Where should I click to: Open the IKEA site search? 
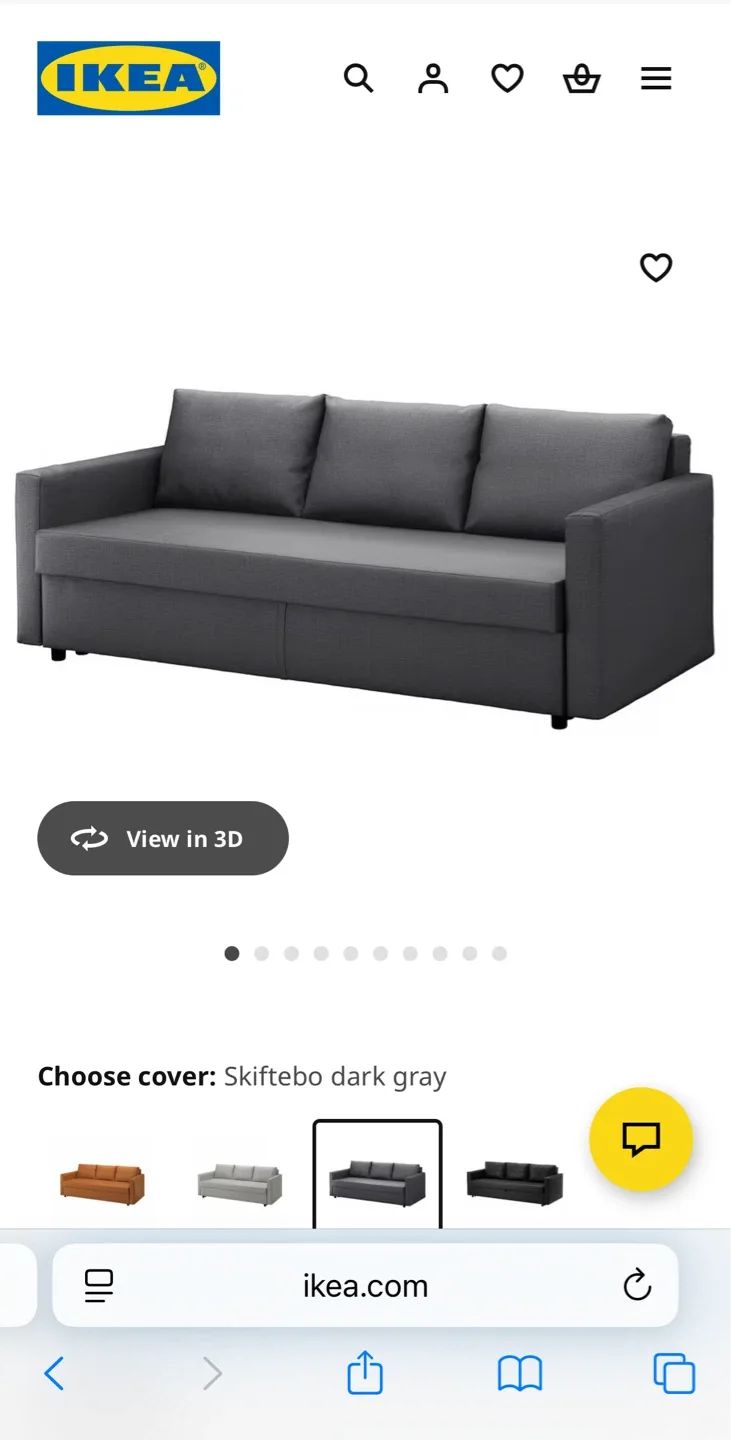click(358, 78)
